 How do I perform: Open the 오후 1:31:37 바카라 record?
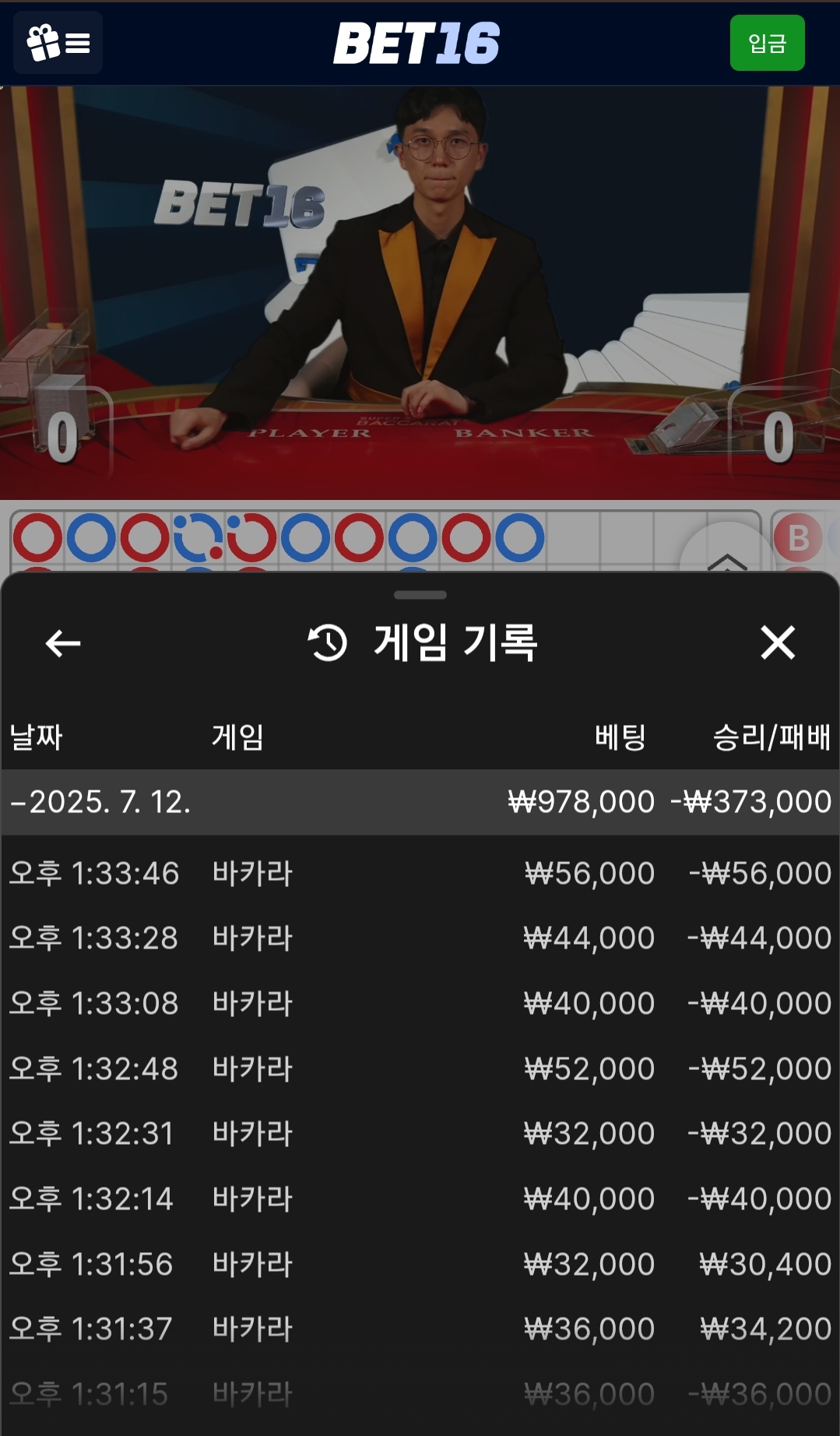tap(420, 1329)
